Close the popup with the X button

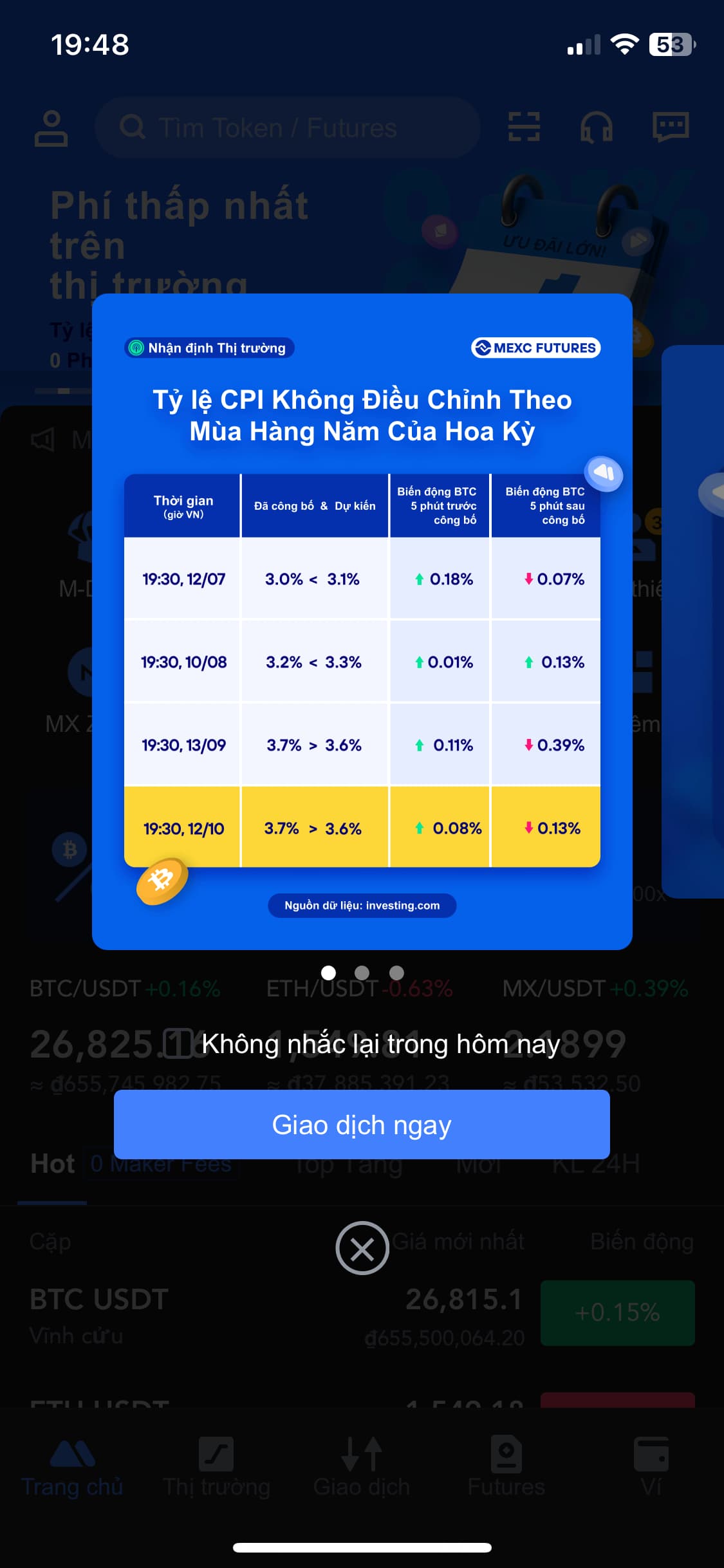tap(362, 1248)
